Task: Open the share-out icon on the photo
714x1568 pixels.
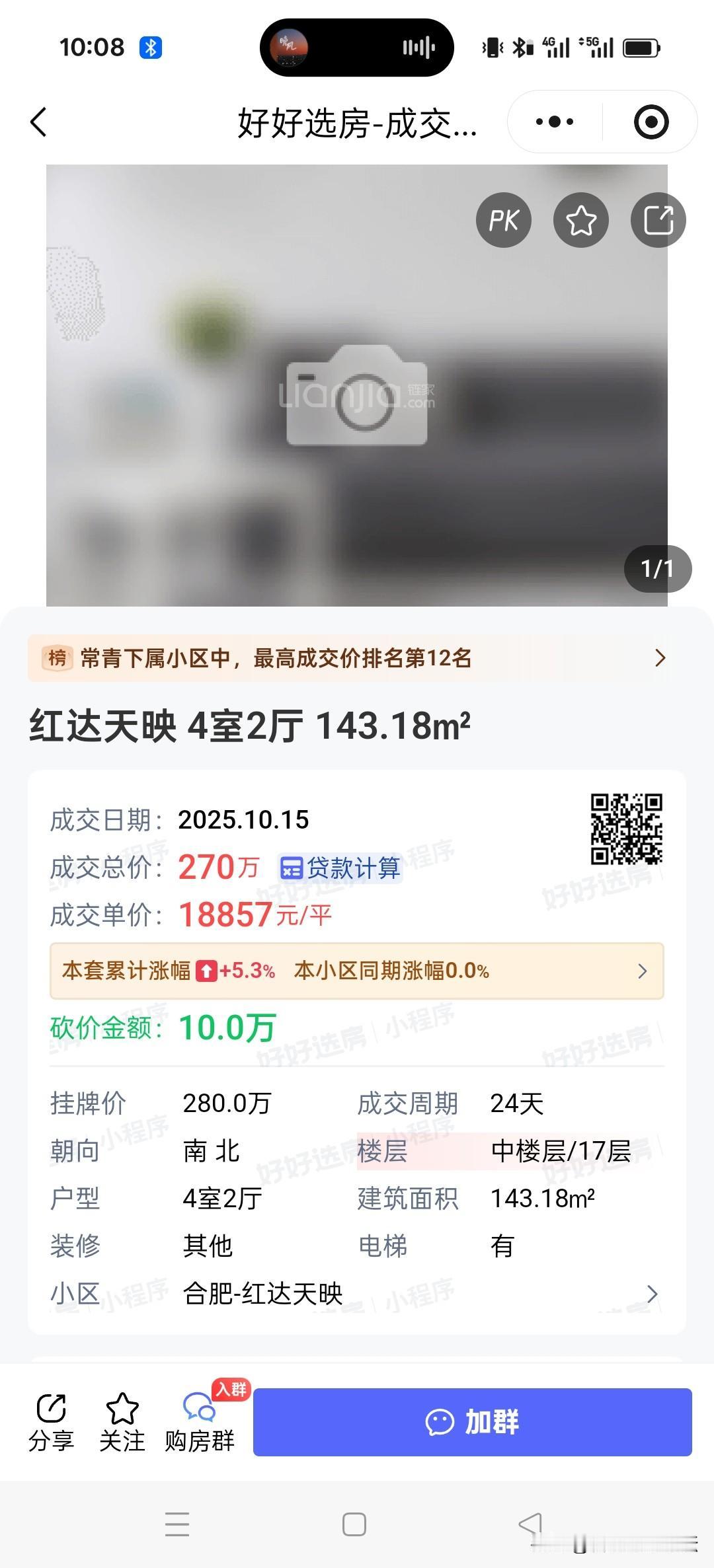Action: (658, 220)
